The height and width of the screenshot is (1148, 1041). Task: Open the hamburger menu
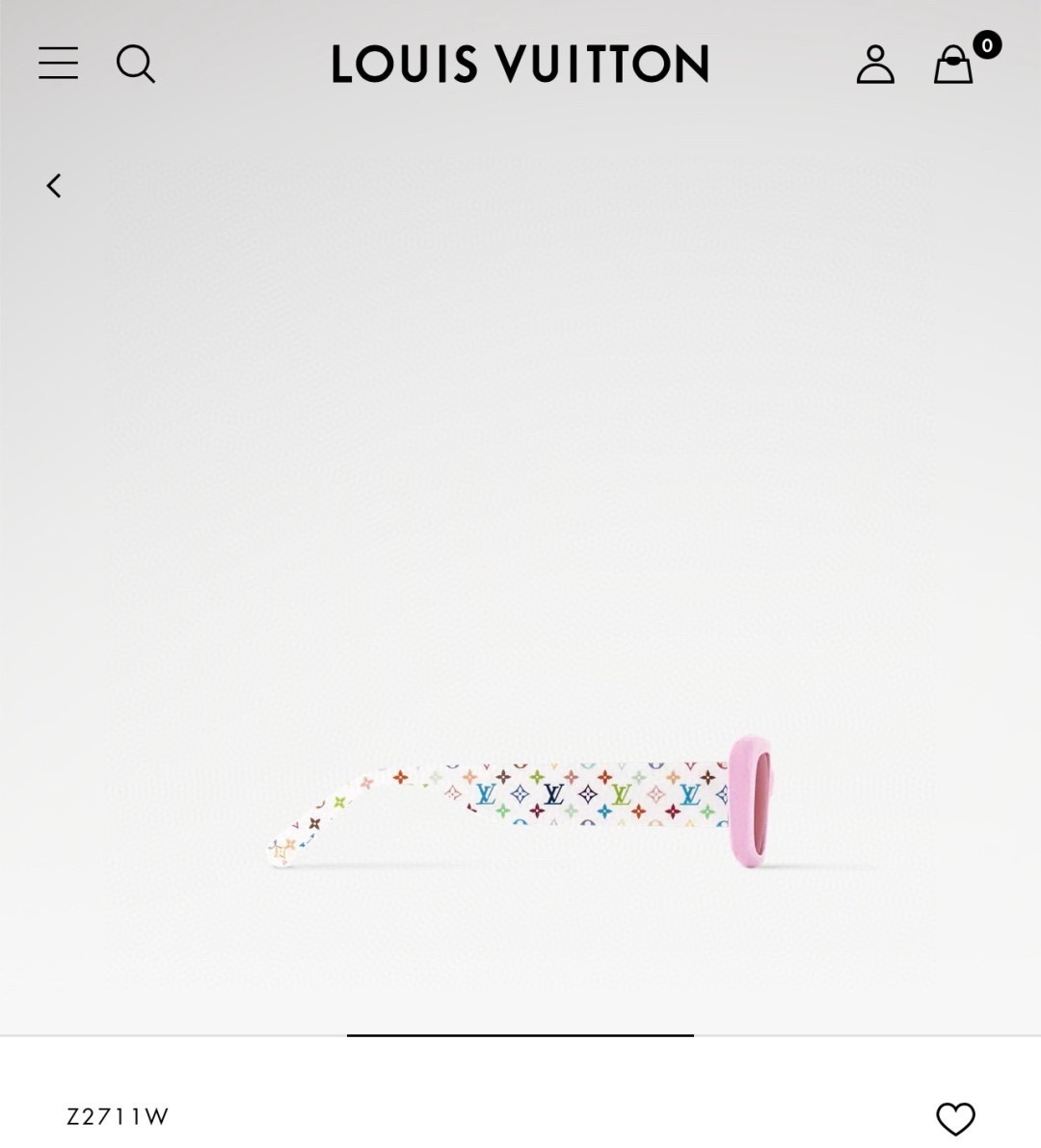click(58, 64)
